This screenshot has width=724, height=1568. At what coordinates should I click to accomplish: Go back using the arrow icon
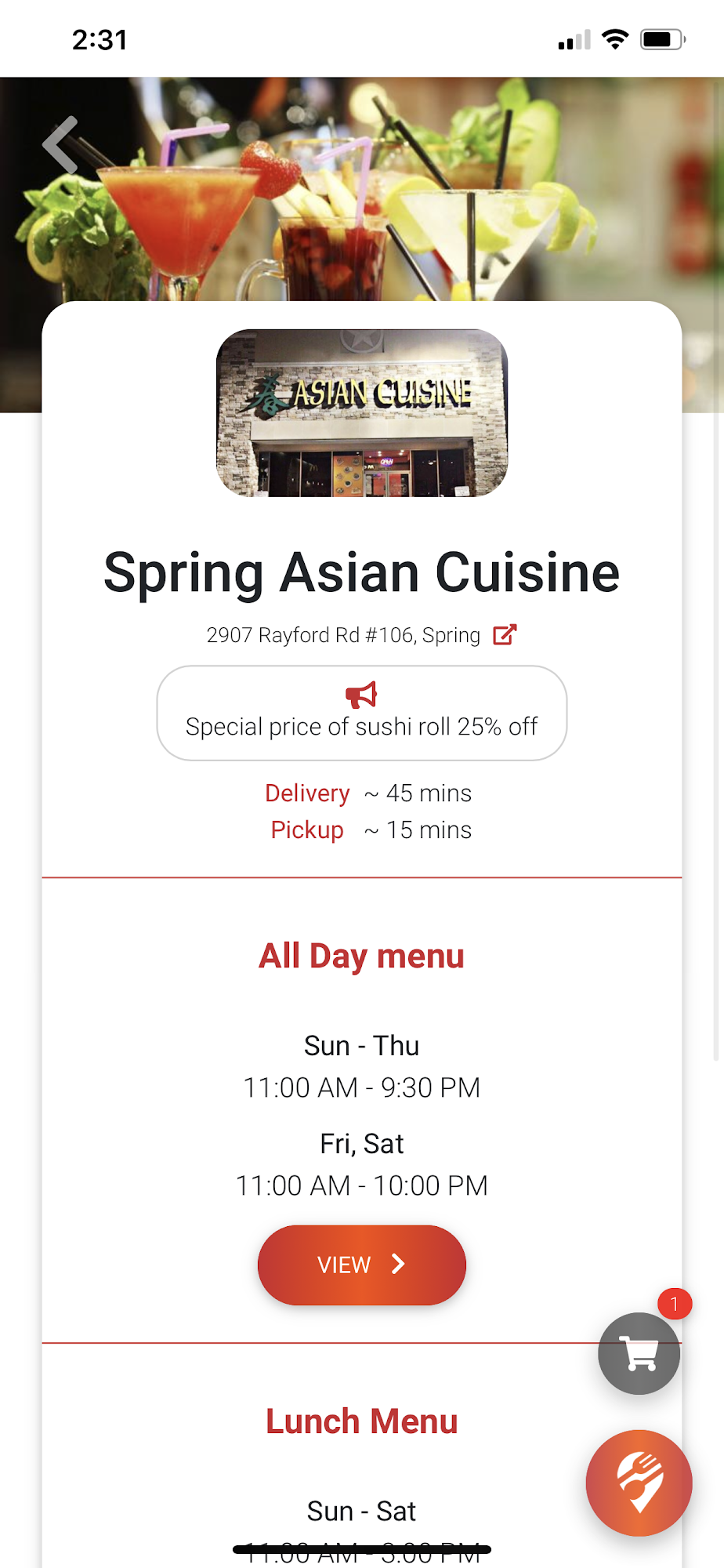click(61, 145)
